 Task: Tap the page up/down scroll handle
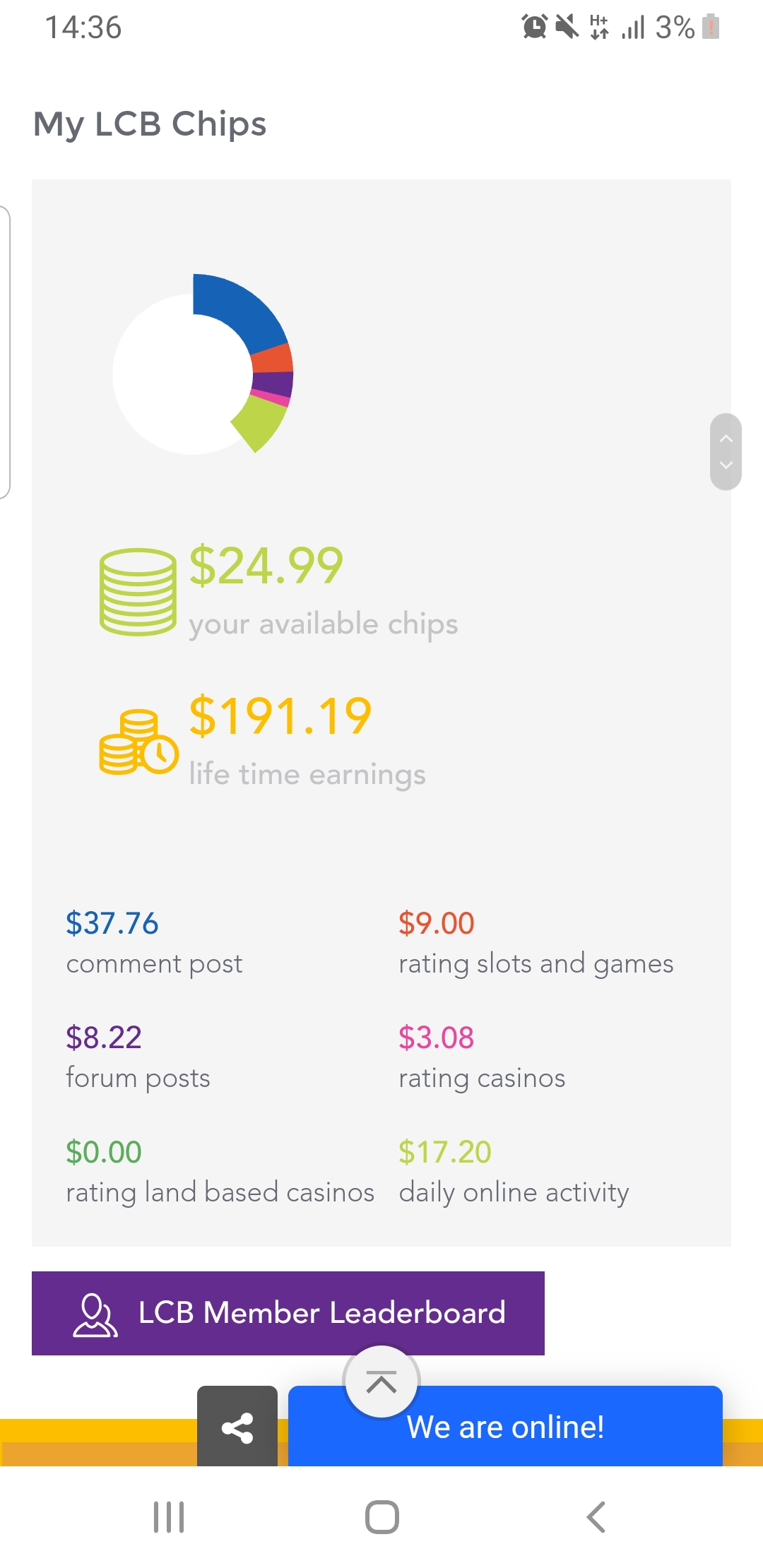726,452
